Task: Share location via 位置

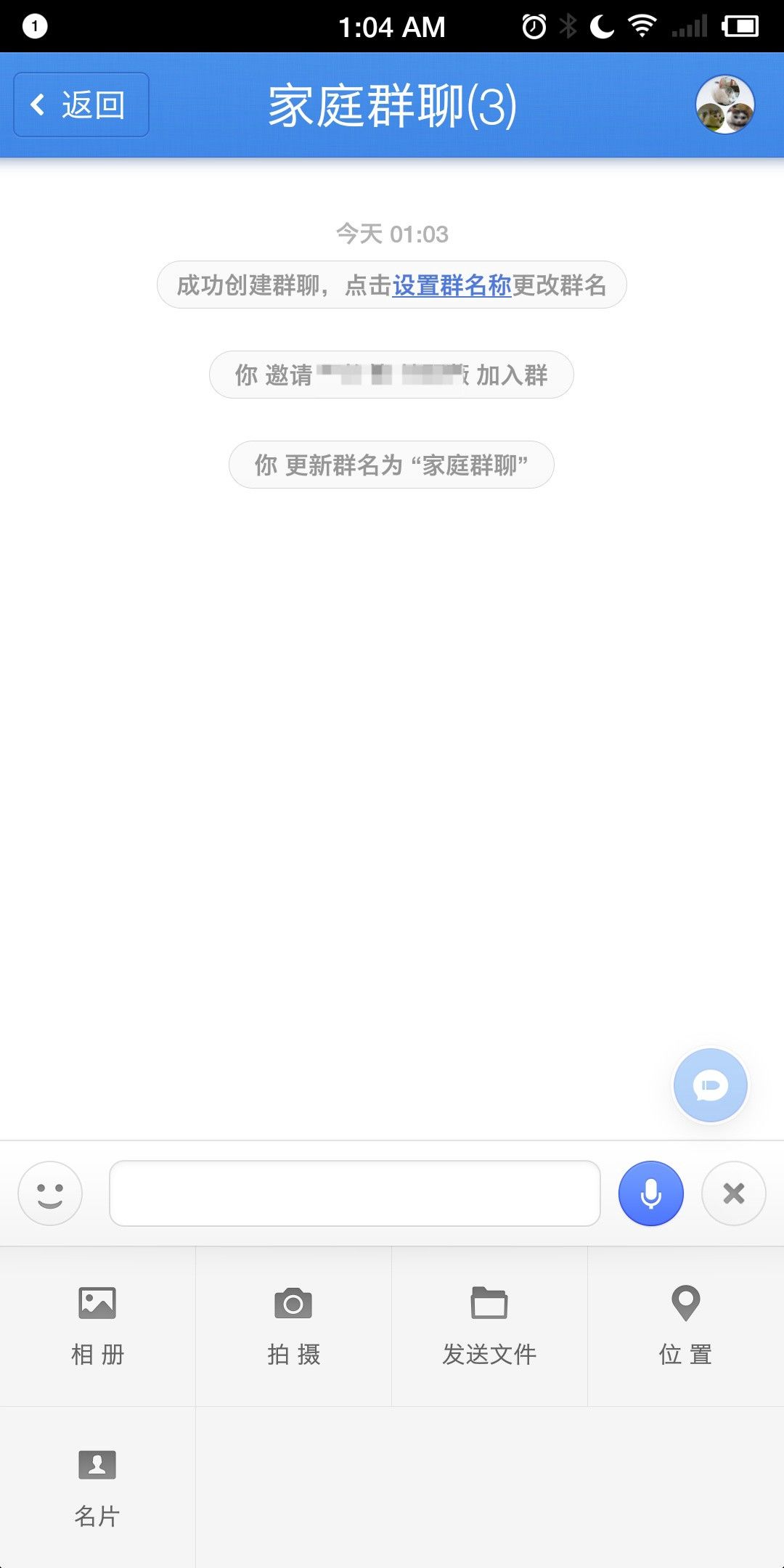Action: click(x=685, y=1326)
